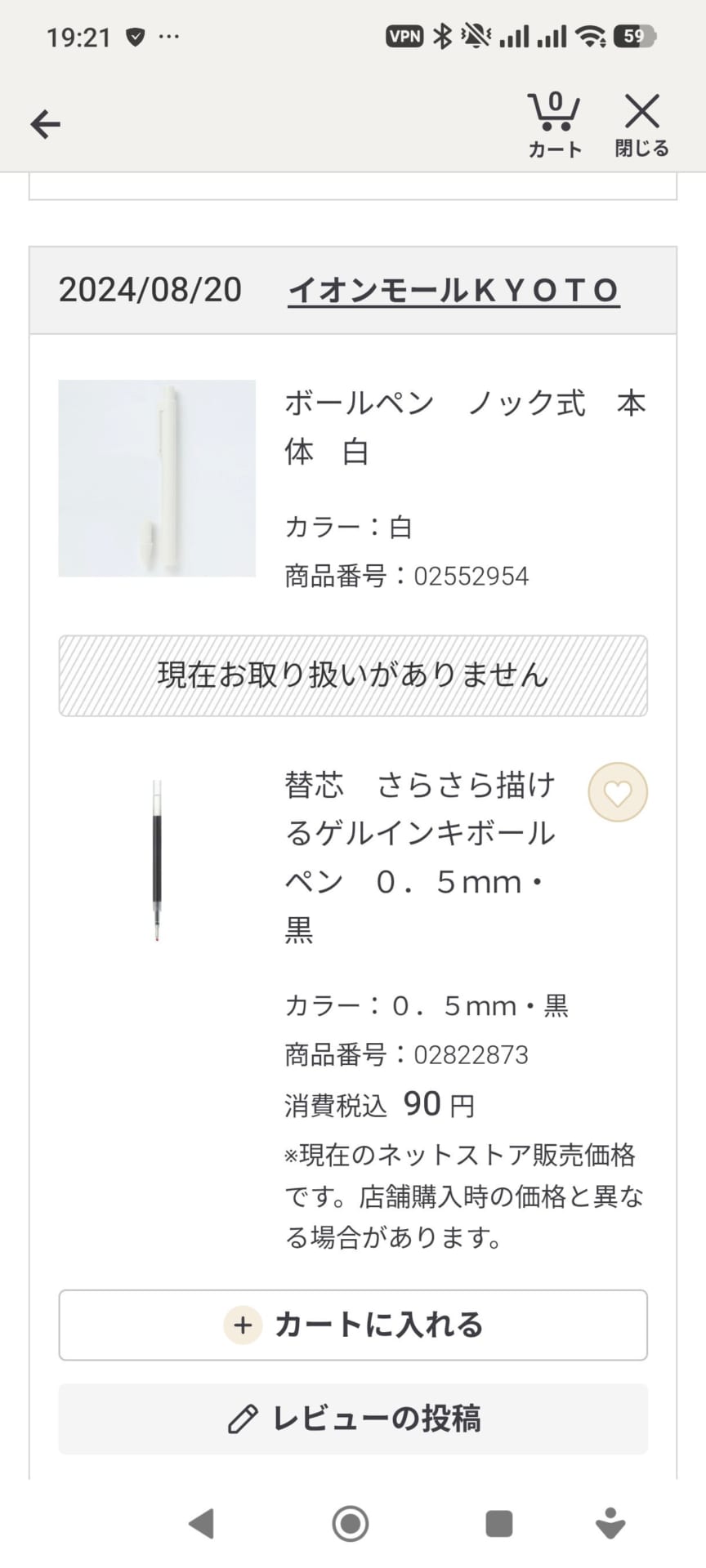Viewport: 706px width, 1568px height.
Task: Open recent apps from the navigation bar
Action: [x=498, y=1524]
